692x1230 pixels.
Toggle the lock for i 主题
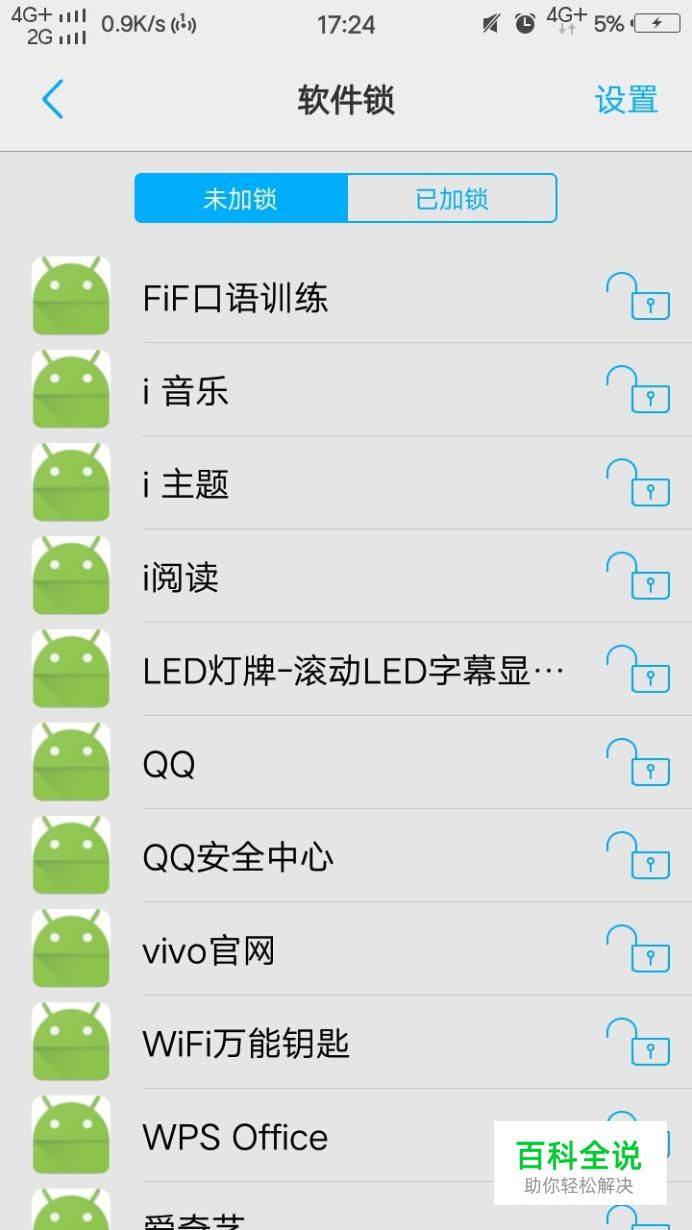point(638,483)
